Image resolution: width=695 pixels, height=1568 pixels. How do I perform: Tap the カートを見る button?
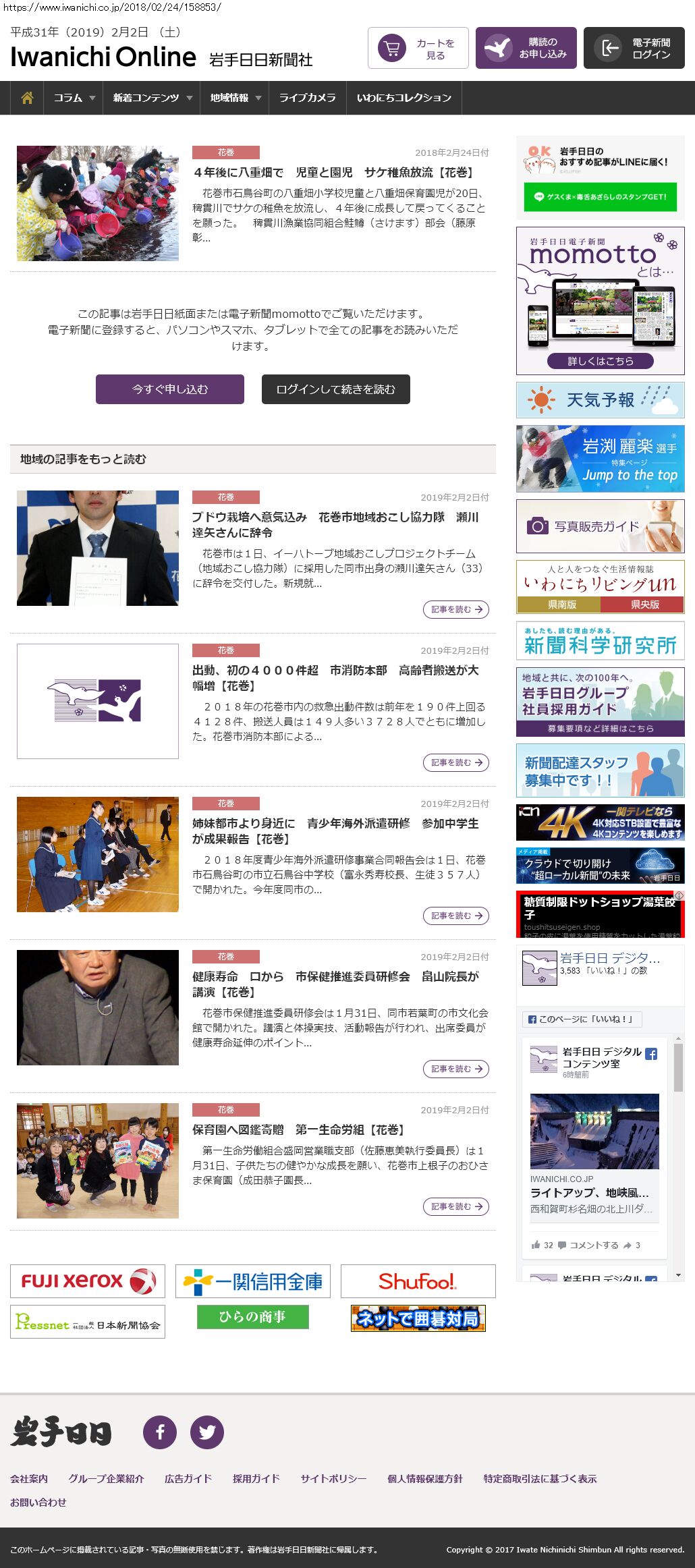pos(418,49)
